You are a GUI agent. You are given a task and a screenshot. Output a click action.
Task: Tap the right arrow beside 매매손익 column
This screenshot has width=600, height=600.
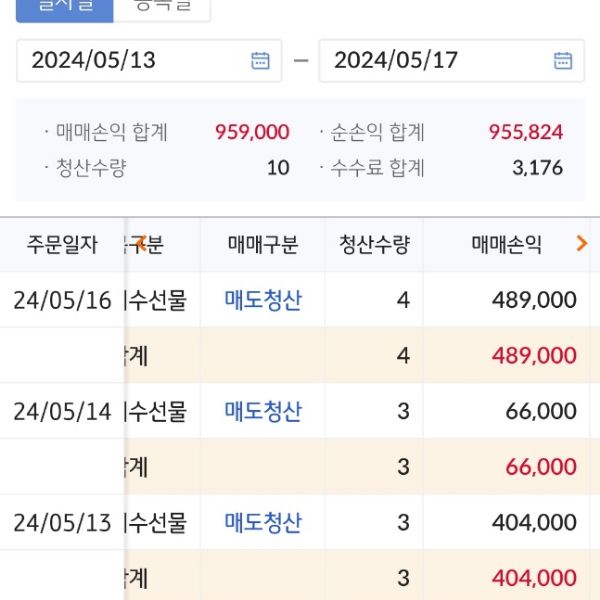(x=582, y=243)
